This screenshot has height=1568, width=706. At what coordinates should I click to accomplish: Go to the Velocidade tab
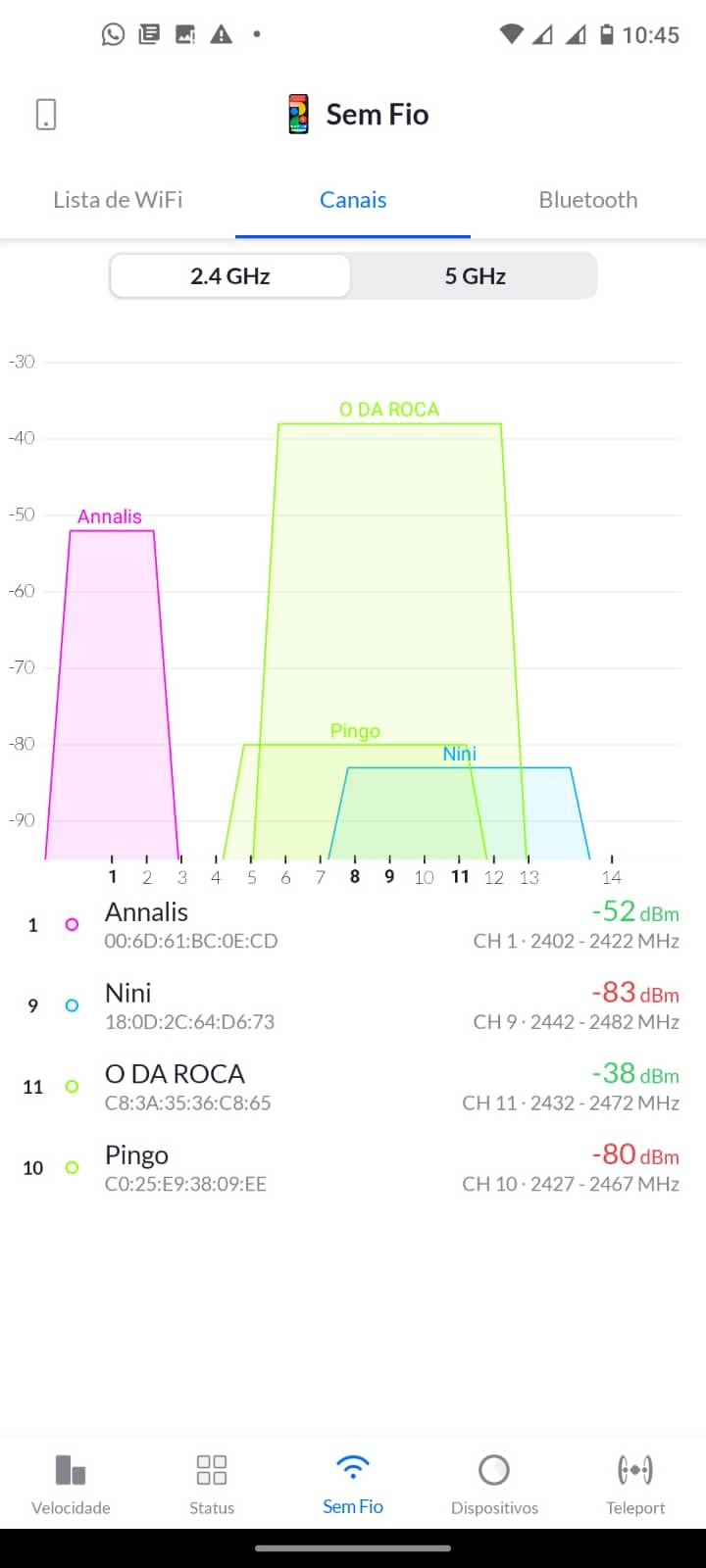click(71, 1484)
